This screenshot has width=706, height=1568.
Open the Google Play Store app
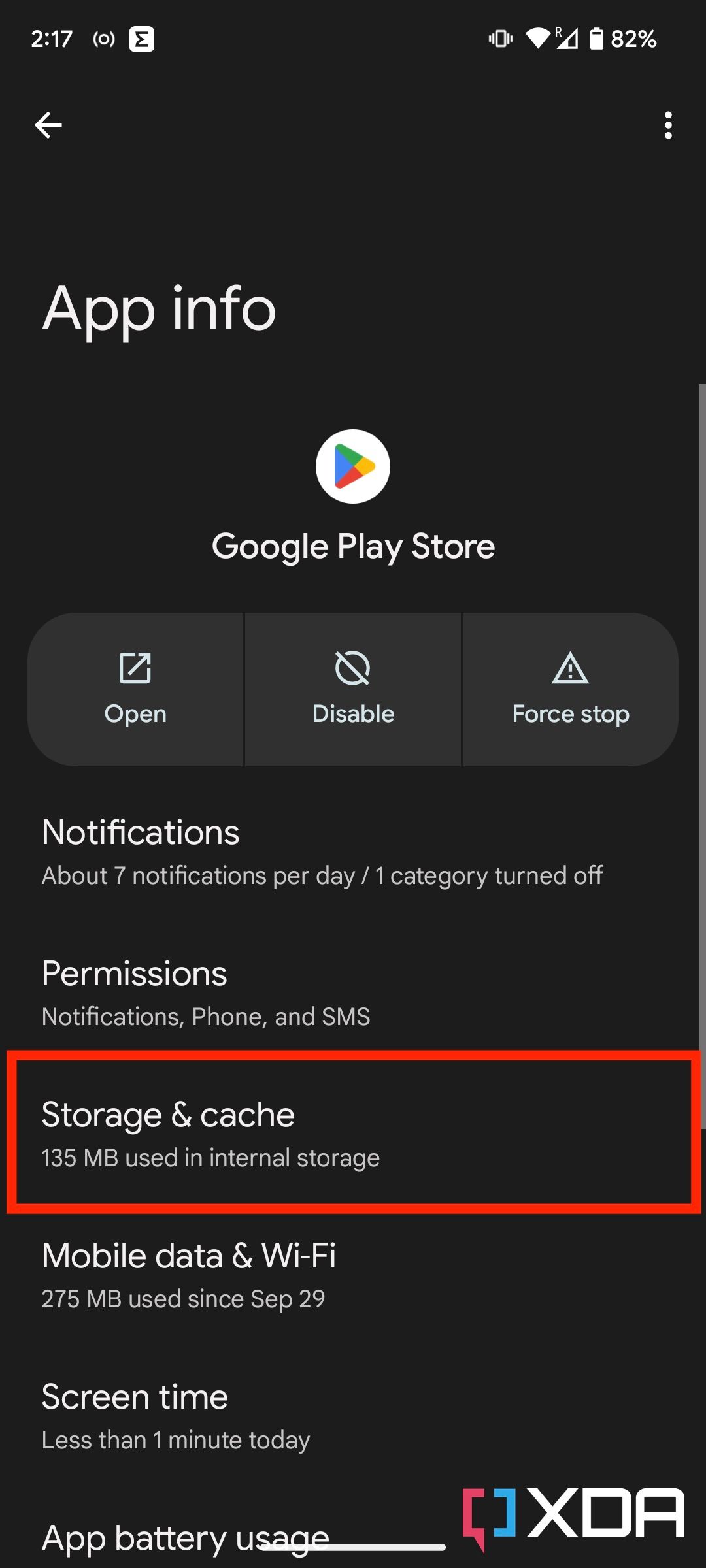click(135, 689)
